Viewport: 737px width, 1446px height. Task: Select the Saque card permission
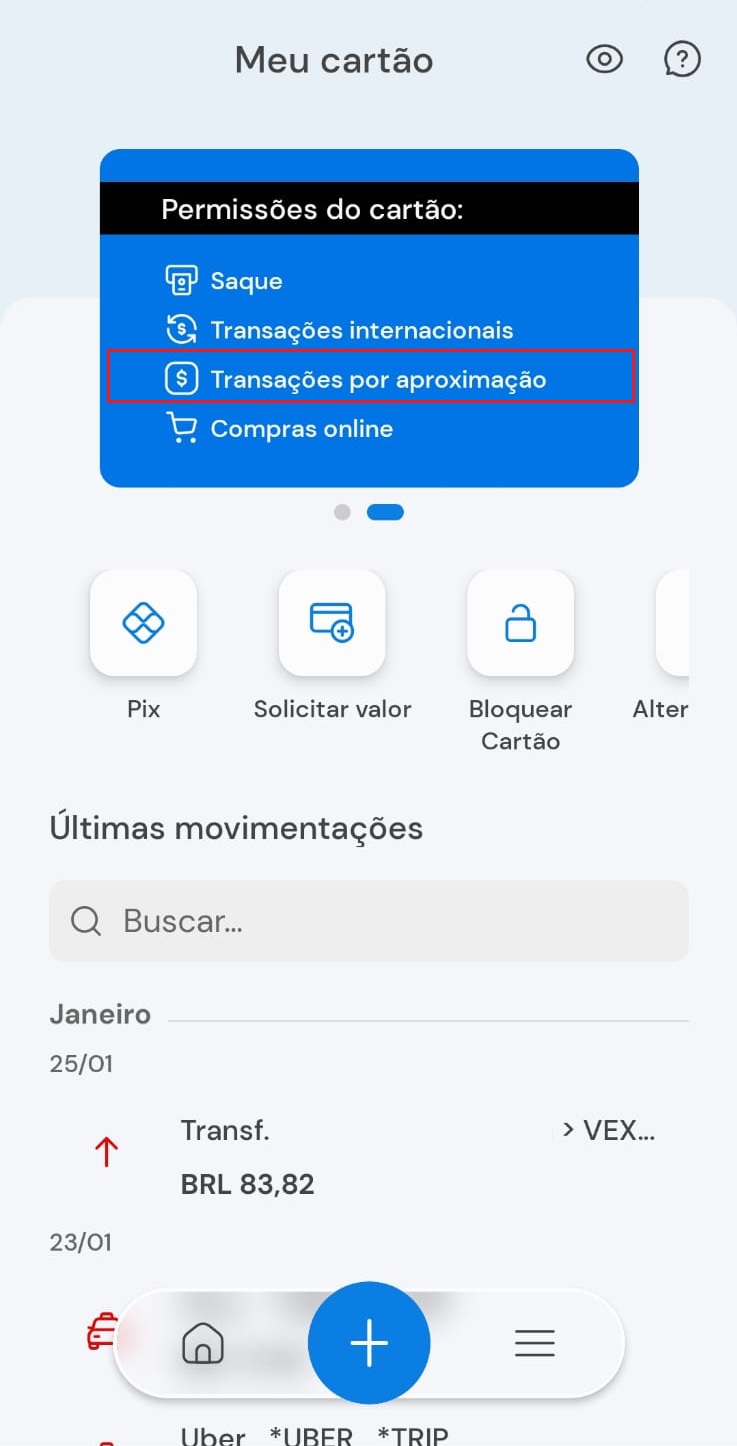[245, 281]
